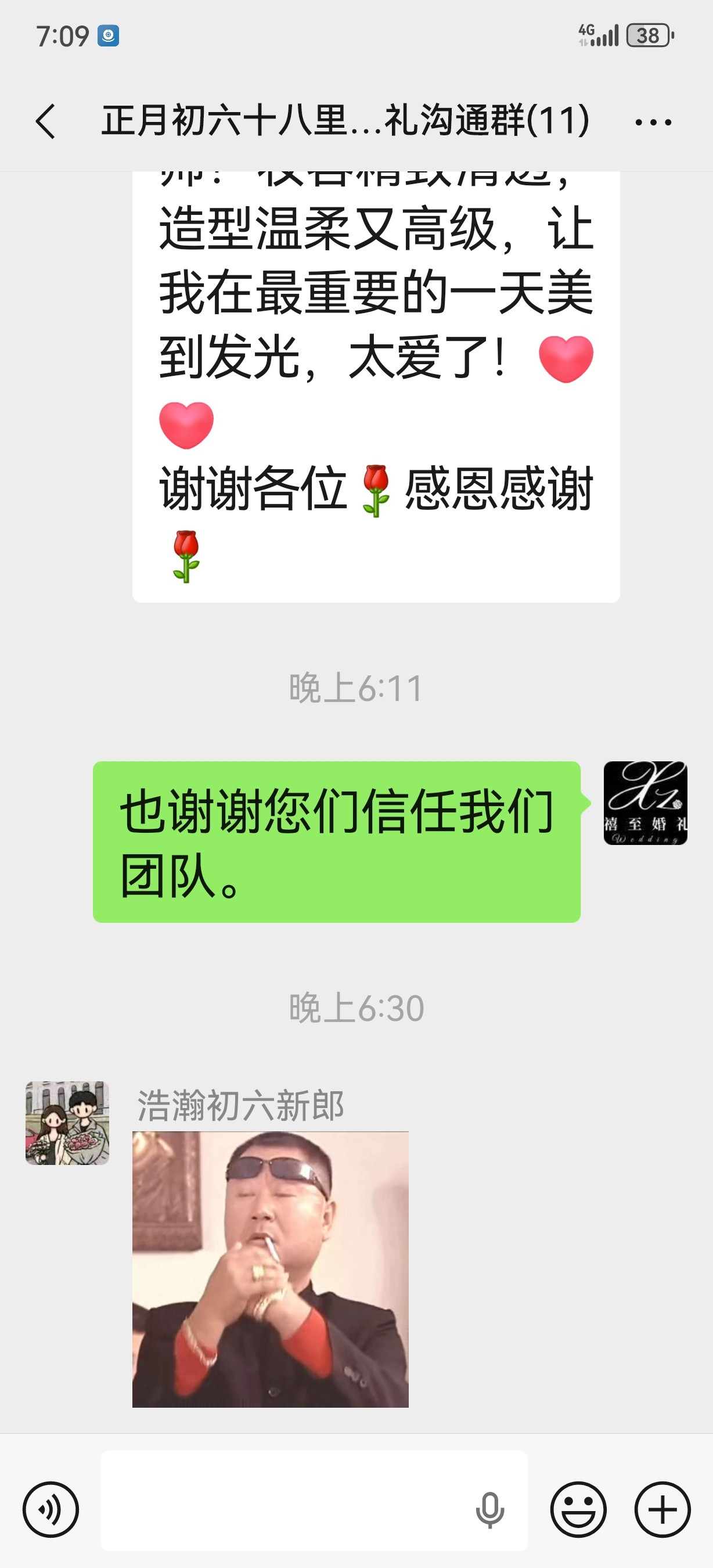Screen dimensions: 713x1568
Task: Open the emoji sticker panel
Action: (578, 1509)
